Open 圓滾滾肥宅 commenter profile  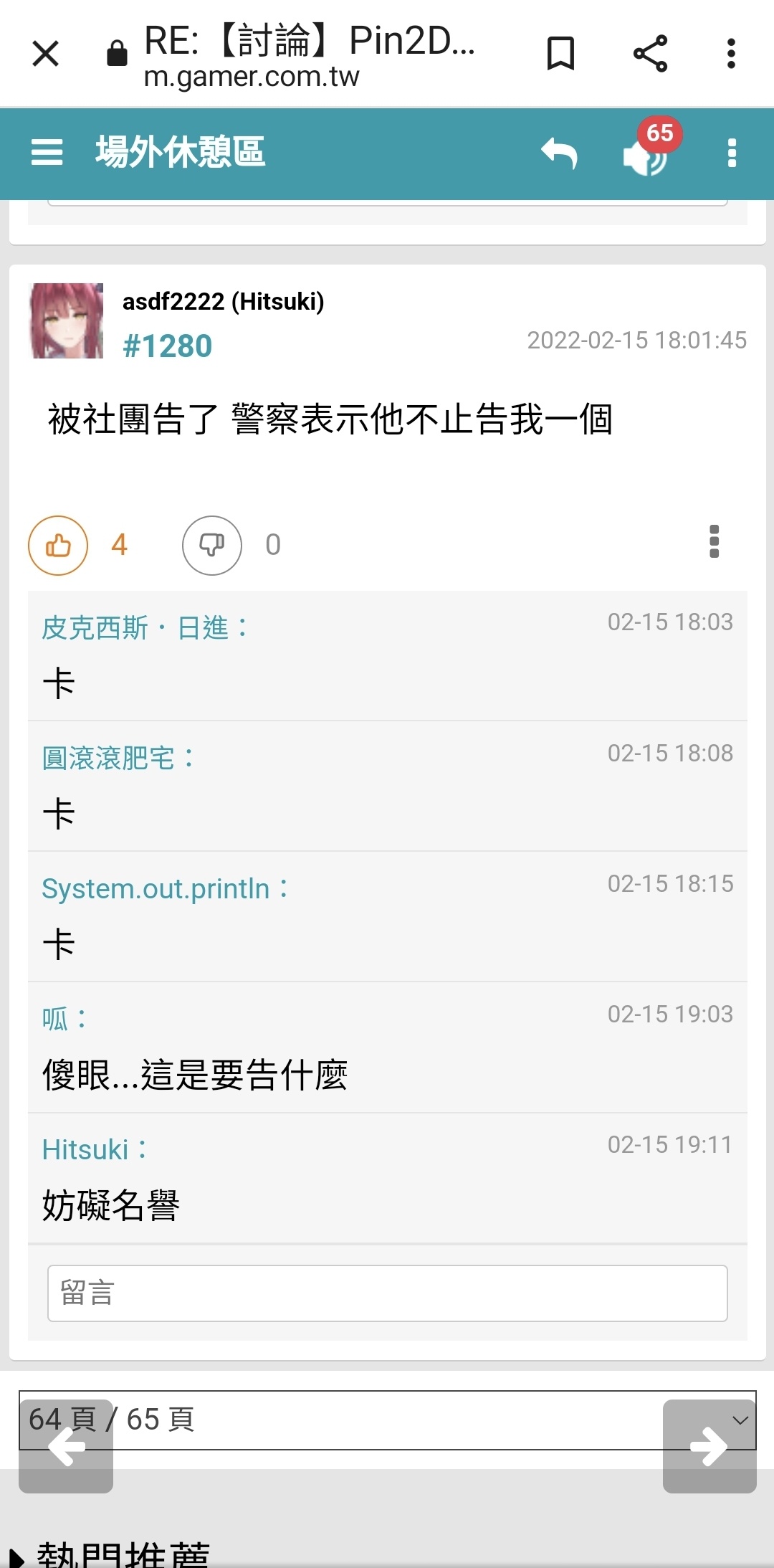pyautogui.click(x=118, y=758)
